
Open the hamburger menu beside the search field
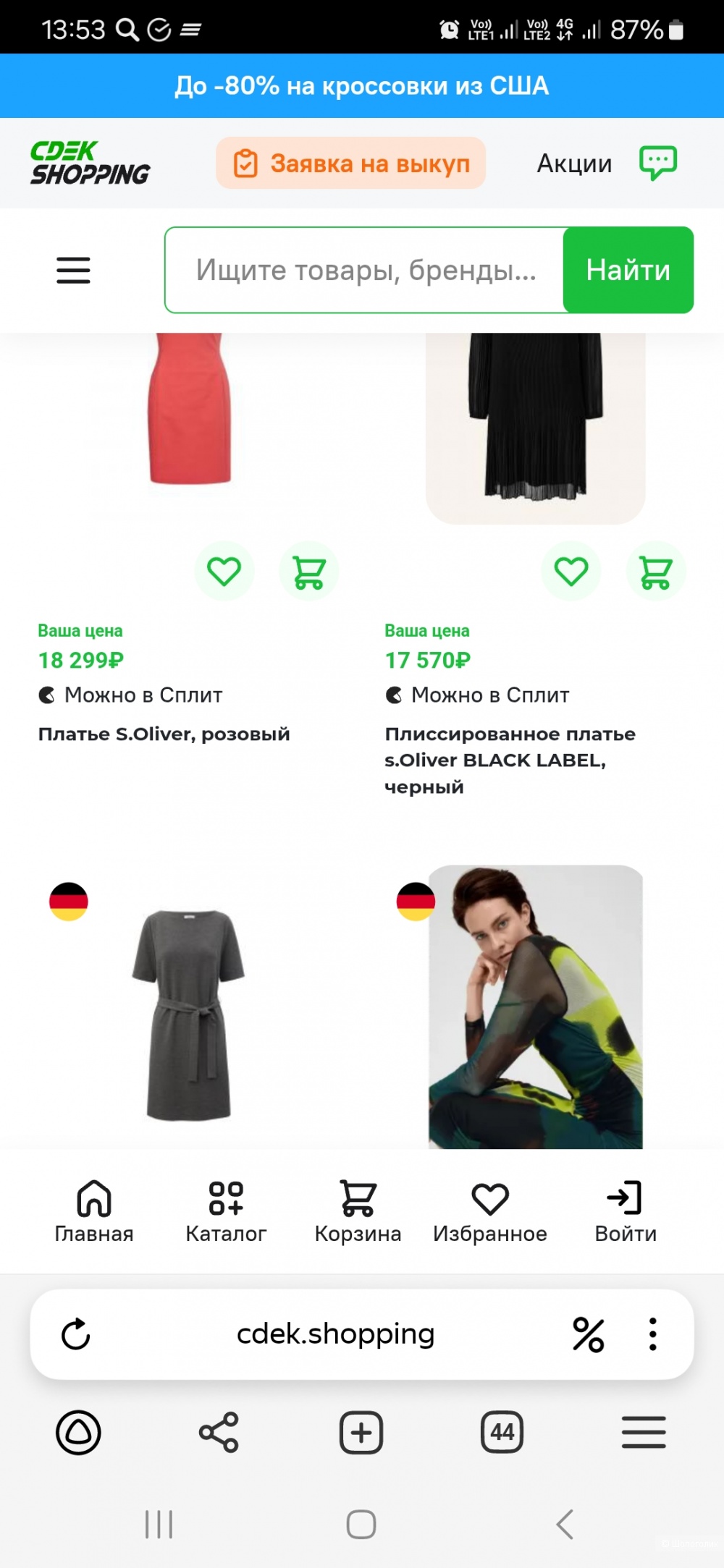pos(73,271)
